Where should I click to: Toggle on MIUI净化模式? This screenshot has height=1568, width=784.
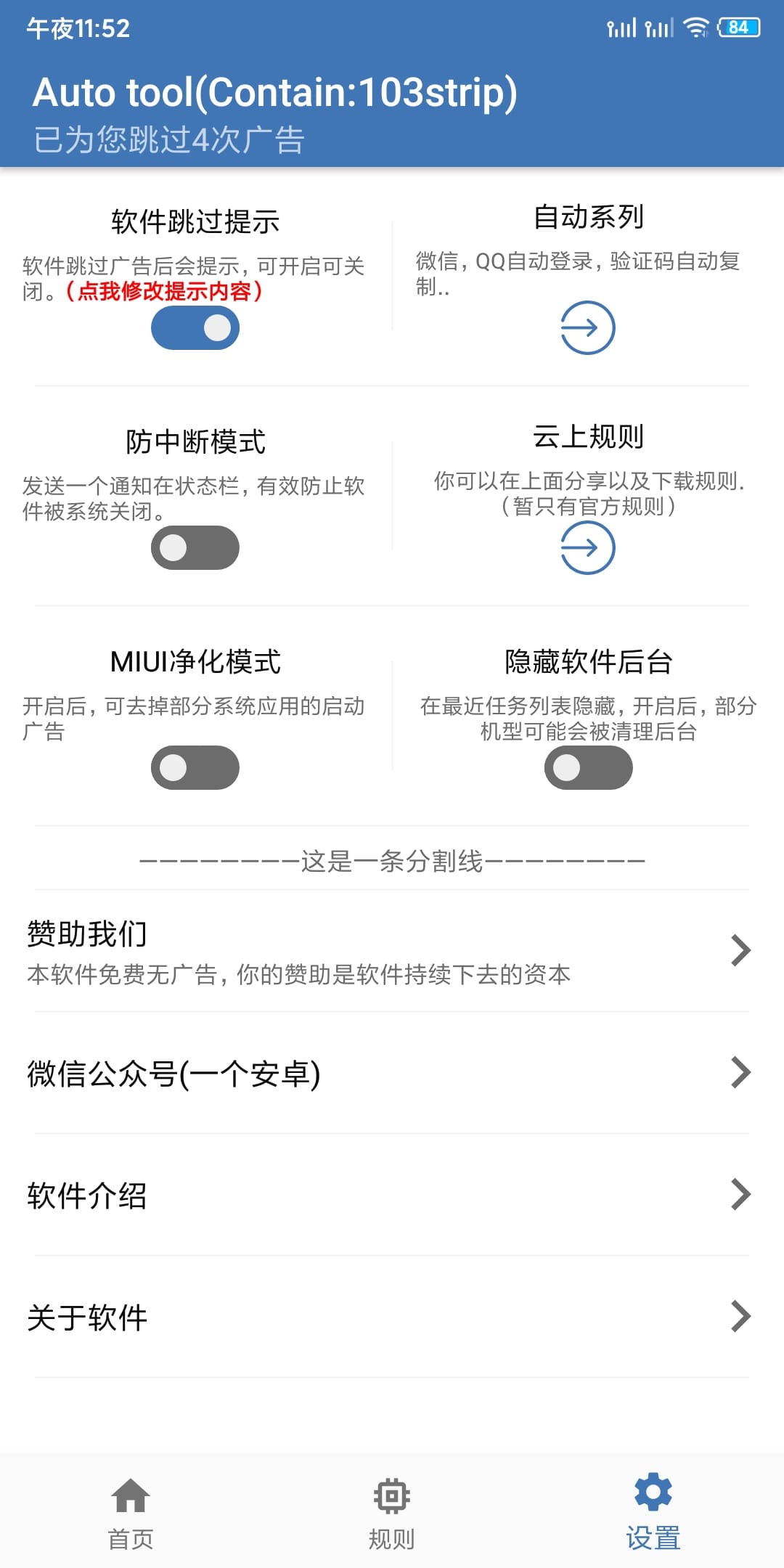pos(195,768)
